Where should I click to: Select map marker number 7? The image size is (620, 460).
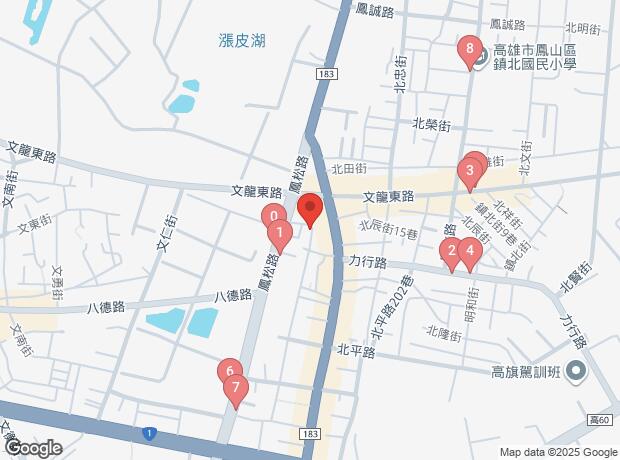[x=236, y=387]
